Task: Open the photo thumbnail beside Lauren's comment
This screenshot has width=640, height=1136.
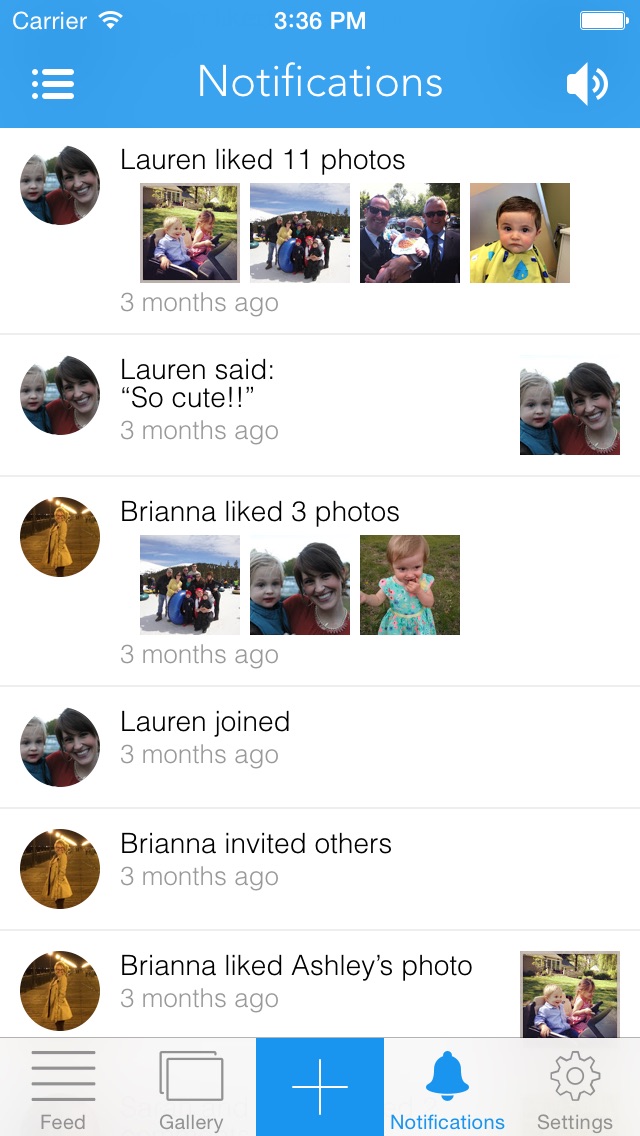Action: (x=570, y=405)
